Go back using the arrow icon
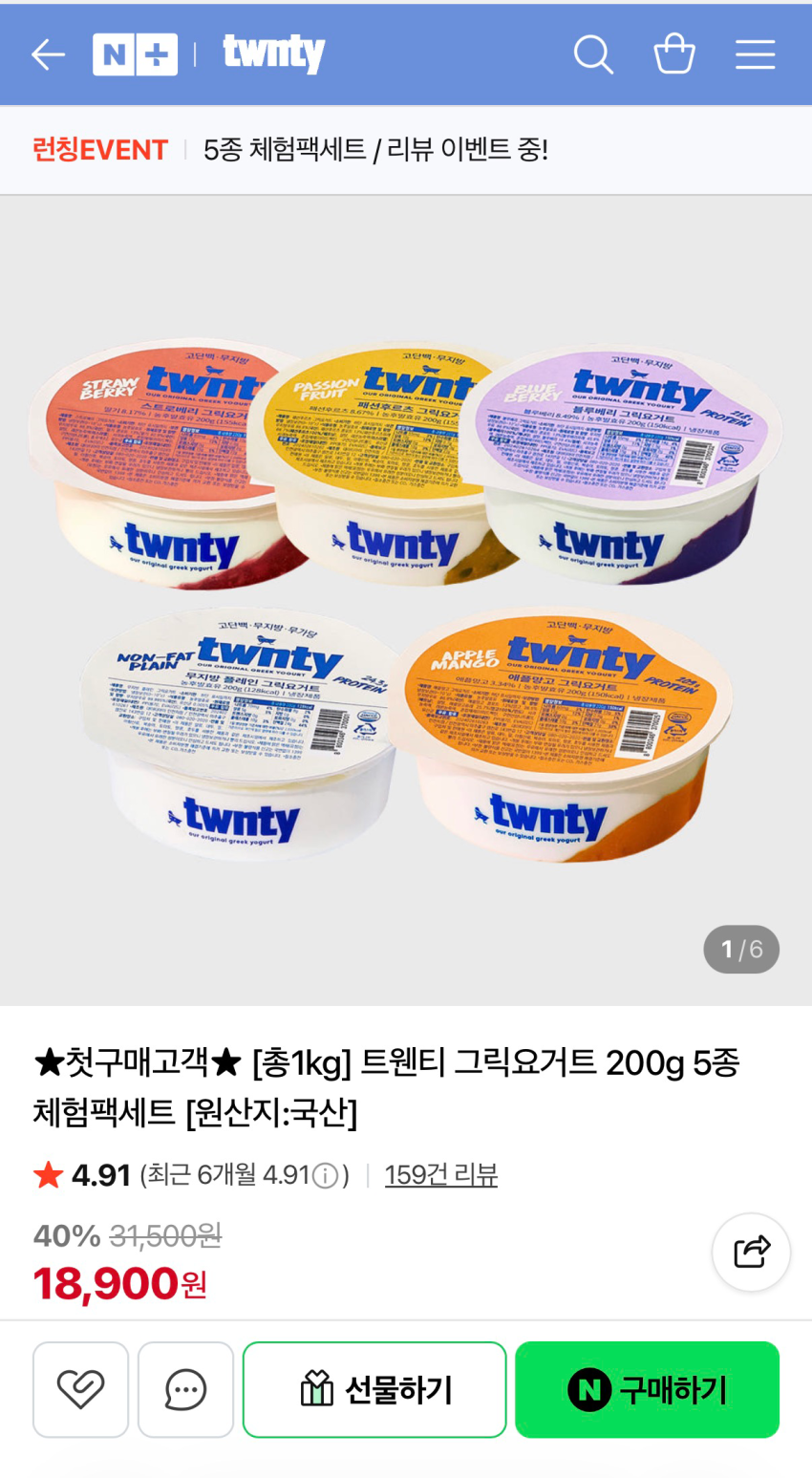812x1478 pixels. click(x=48, y=54)
